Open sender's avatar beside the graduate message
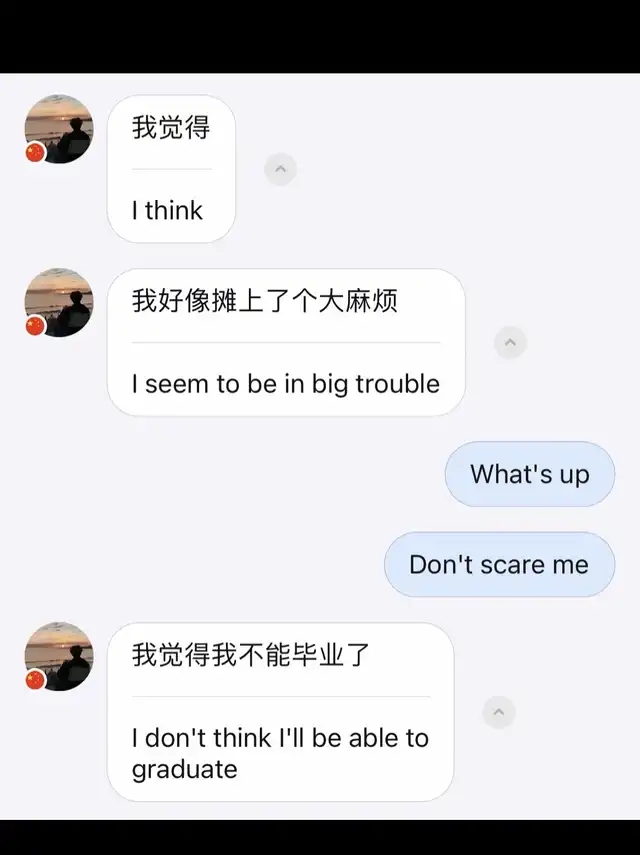 (x=58, y=656)
